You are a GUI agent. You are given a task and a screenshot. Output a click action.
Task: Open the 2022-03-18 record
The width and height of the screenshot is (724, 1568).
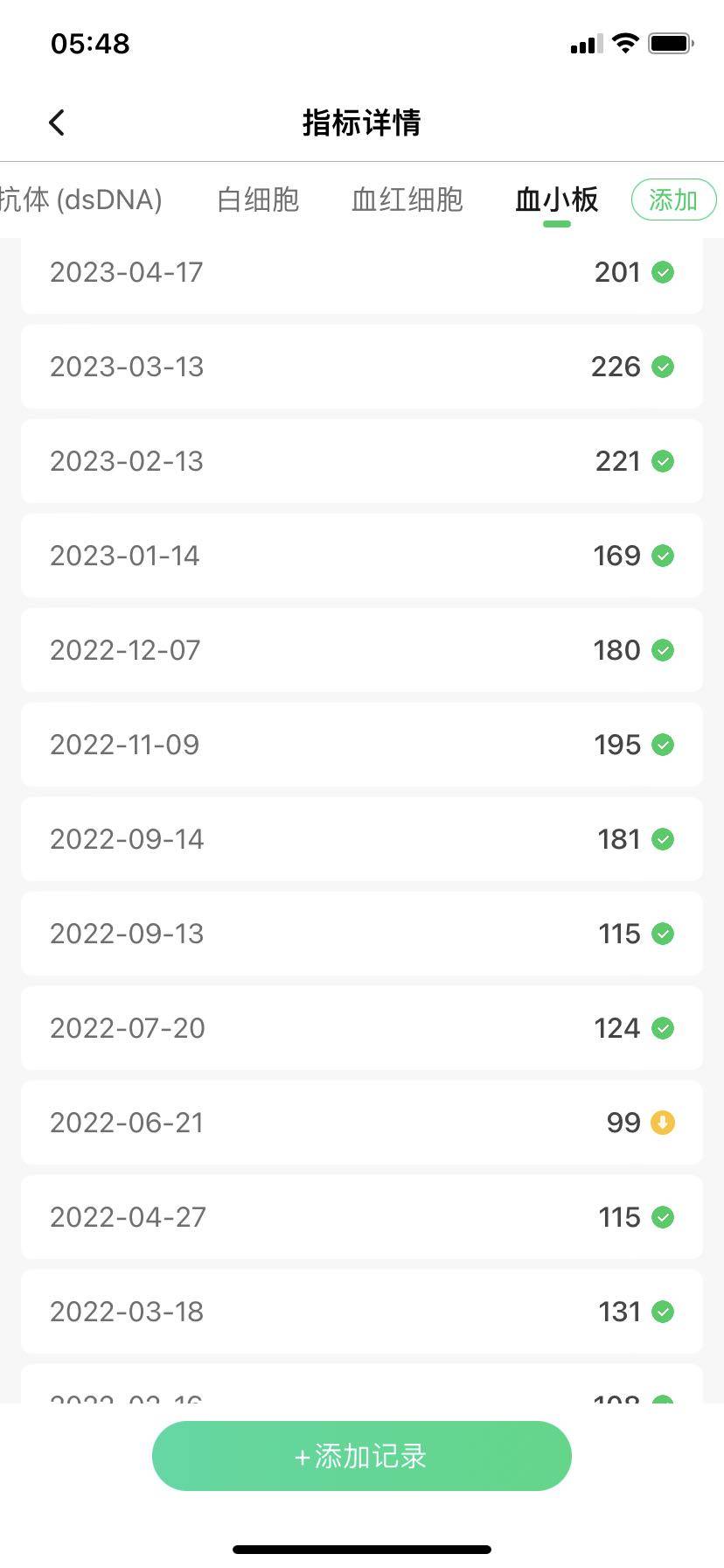click(361, 1312)
